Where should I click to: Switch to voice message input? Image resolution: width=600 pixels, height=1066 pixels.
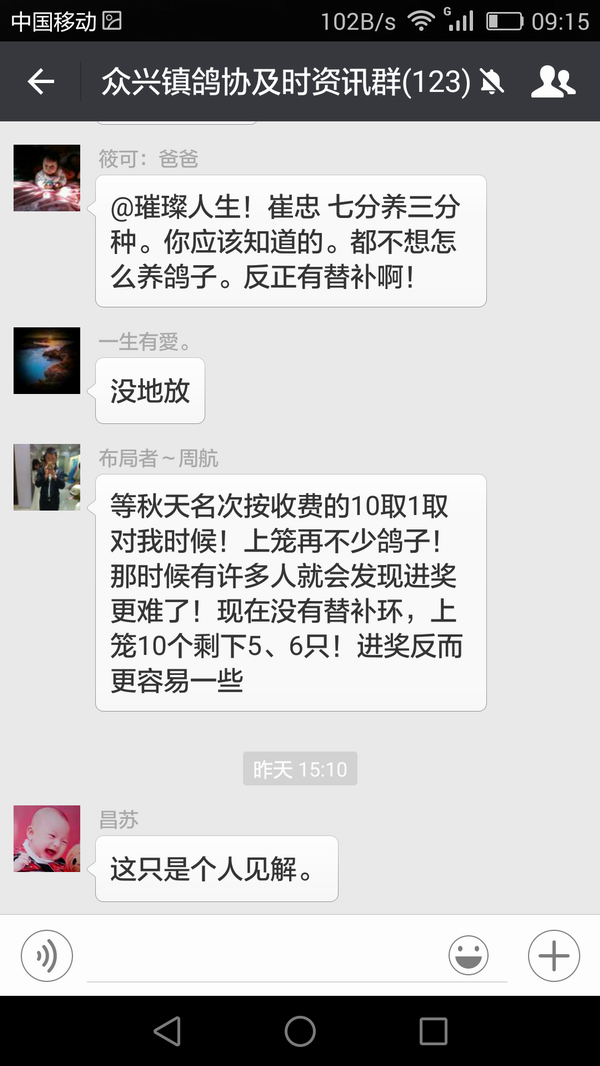coord(47,955)
